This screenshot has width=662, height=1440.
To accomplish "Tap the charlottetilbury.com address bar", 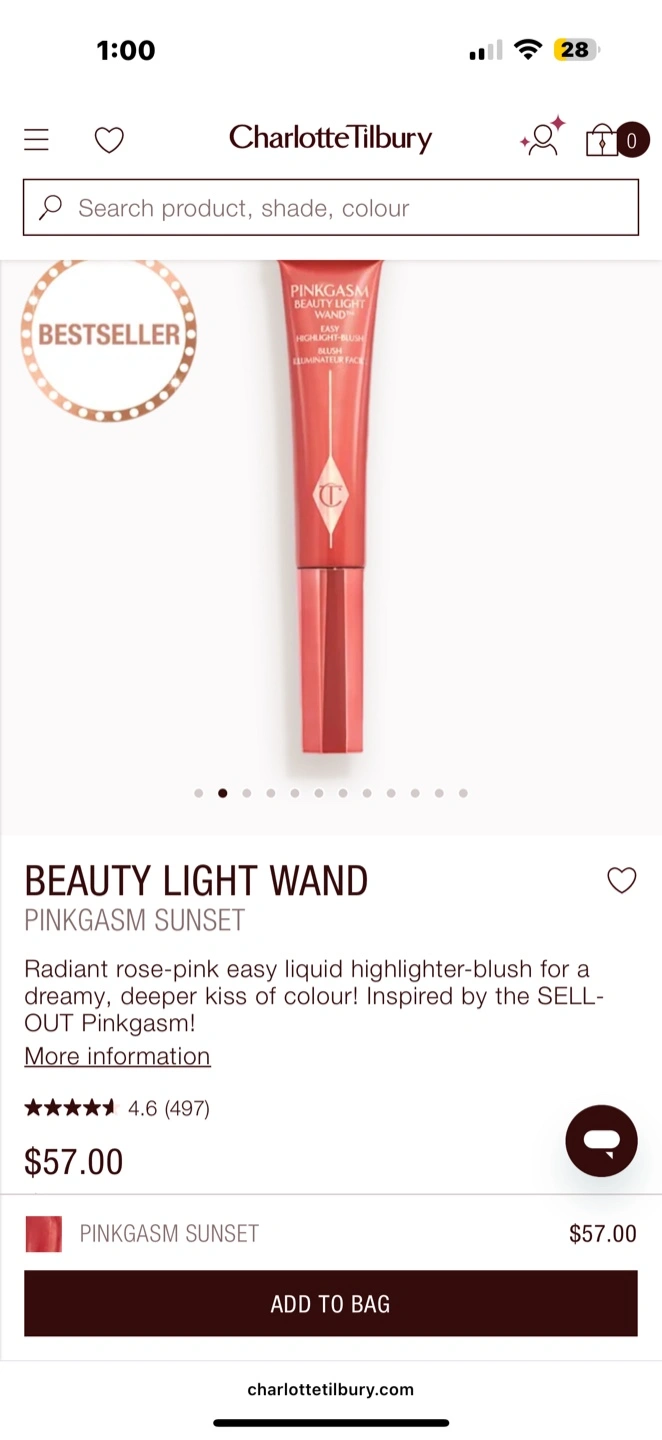I will pyautogui.click(x=331, y=1389).
